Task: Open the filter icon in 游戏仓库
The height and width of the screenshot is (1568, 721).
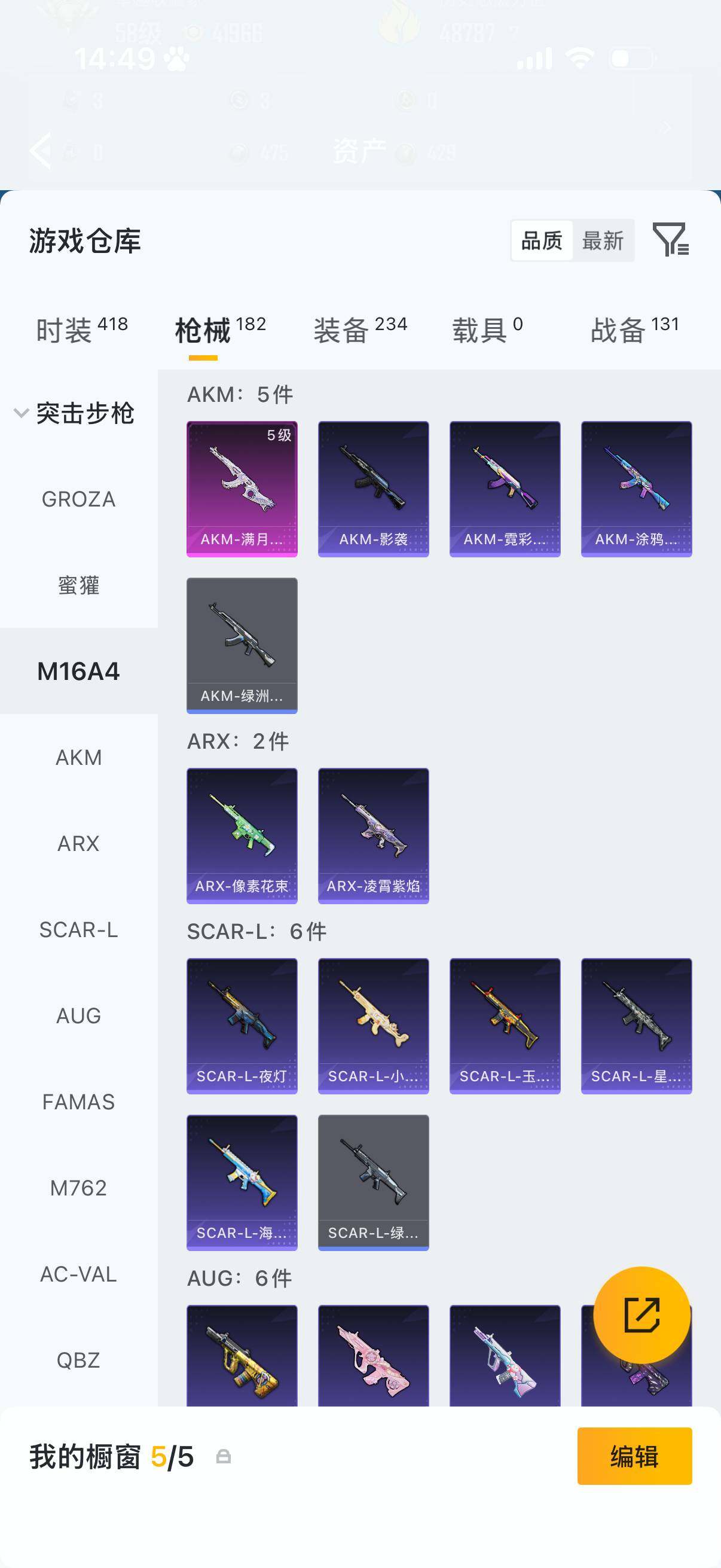Action: 671,239
